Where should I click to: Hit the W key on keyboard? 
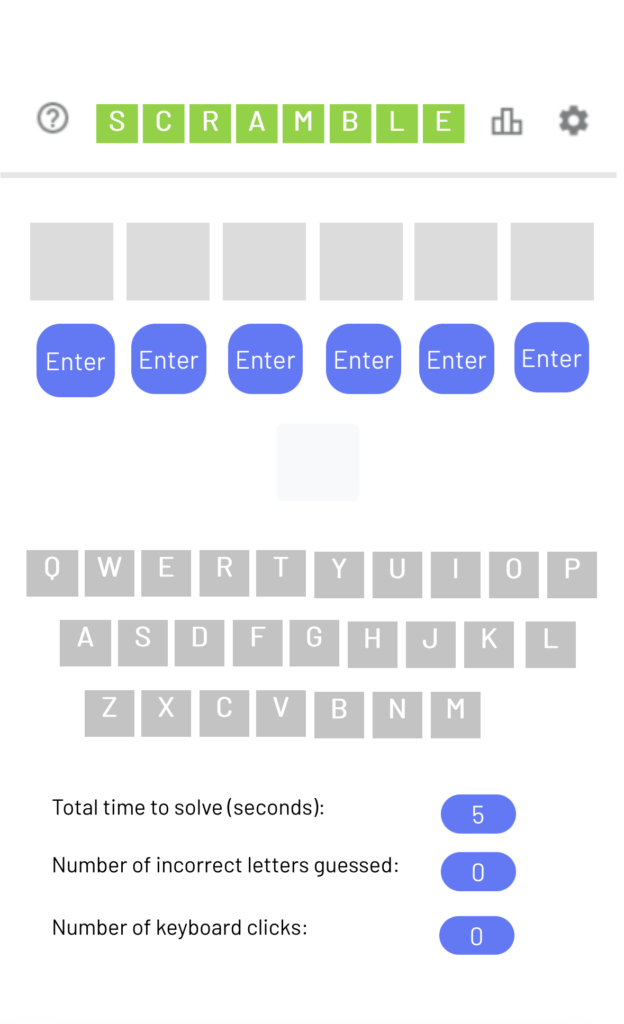109,572
